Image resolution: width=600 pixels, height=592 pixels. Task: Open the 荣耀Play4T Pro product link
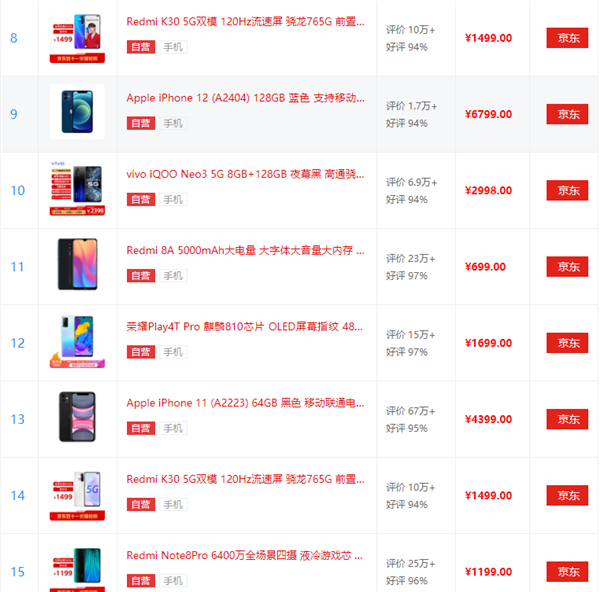tap(245, 327)
